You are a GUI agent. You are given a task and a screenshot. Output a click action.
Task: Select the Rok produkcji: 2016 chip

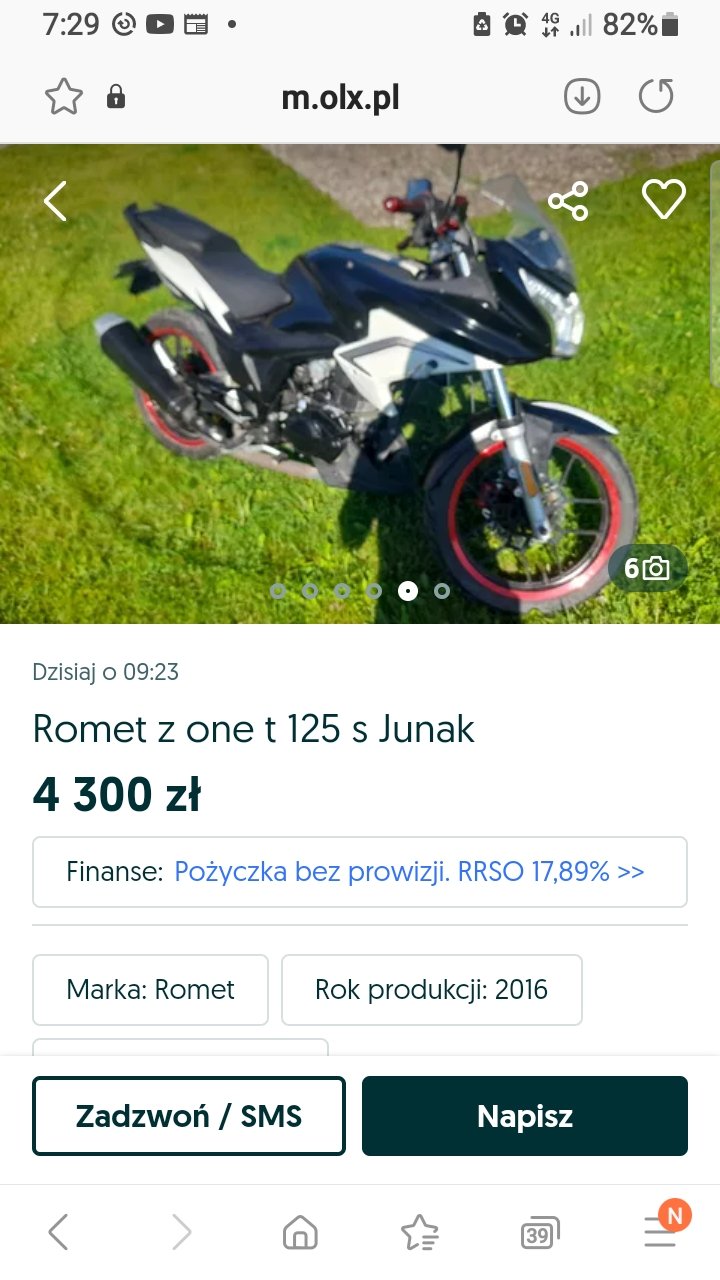[x=431, y=990]
